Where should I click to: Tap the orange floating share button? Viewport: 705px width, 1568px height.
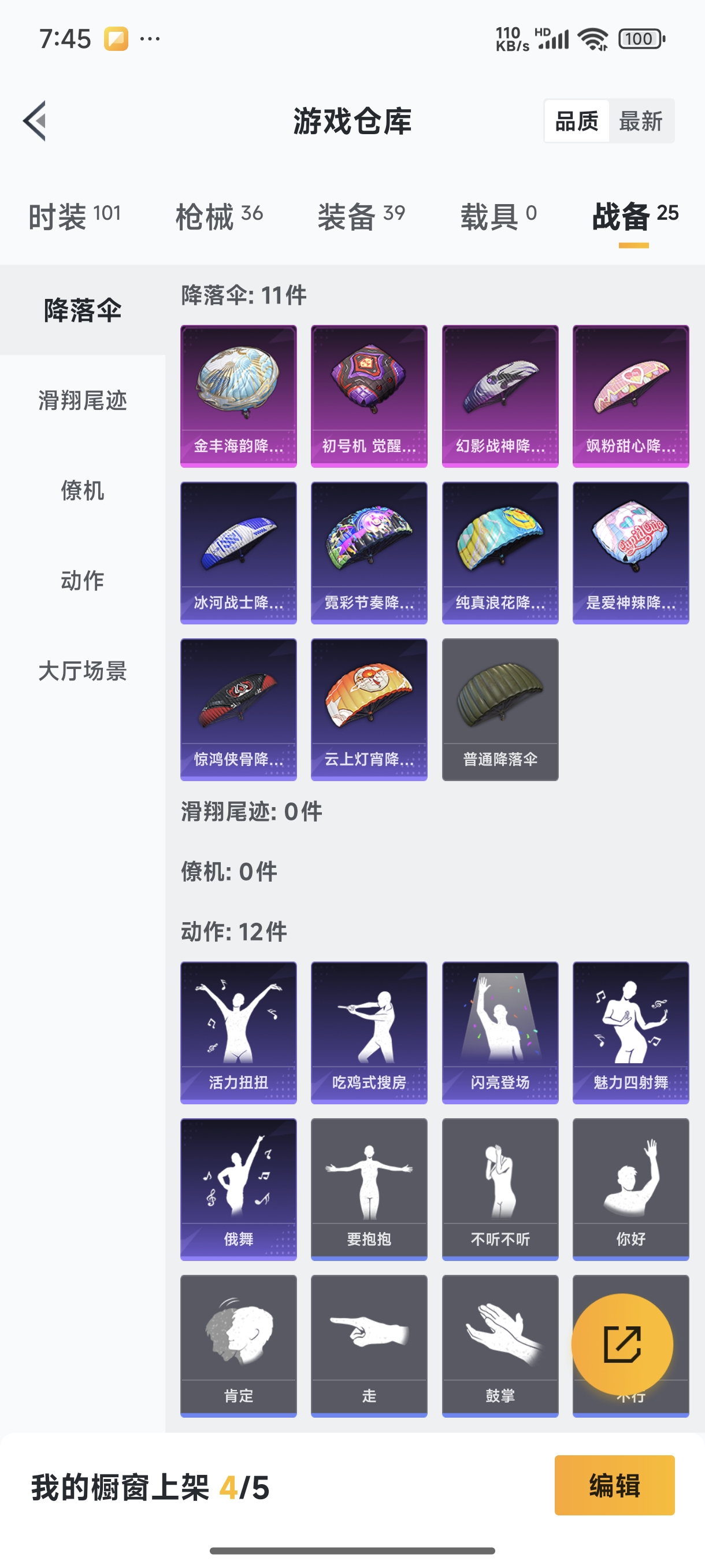coord(622,1344)
